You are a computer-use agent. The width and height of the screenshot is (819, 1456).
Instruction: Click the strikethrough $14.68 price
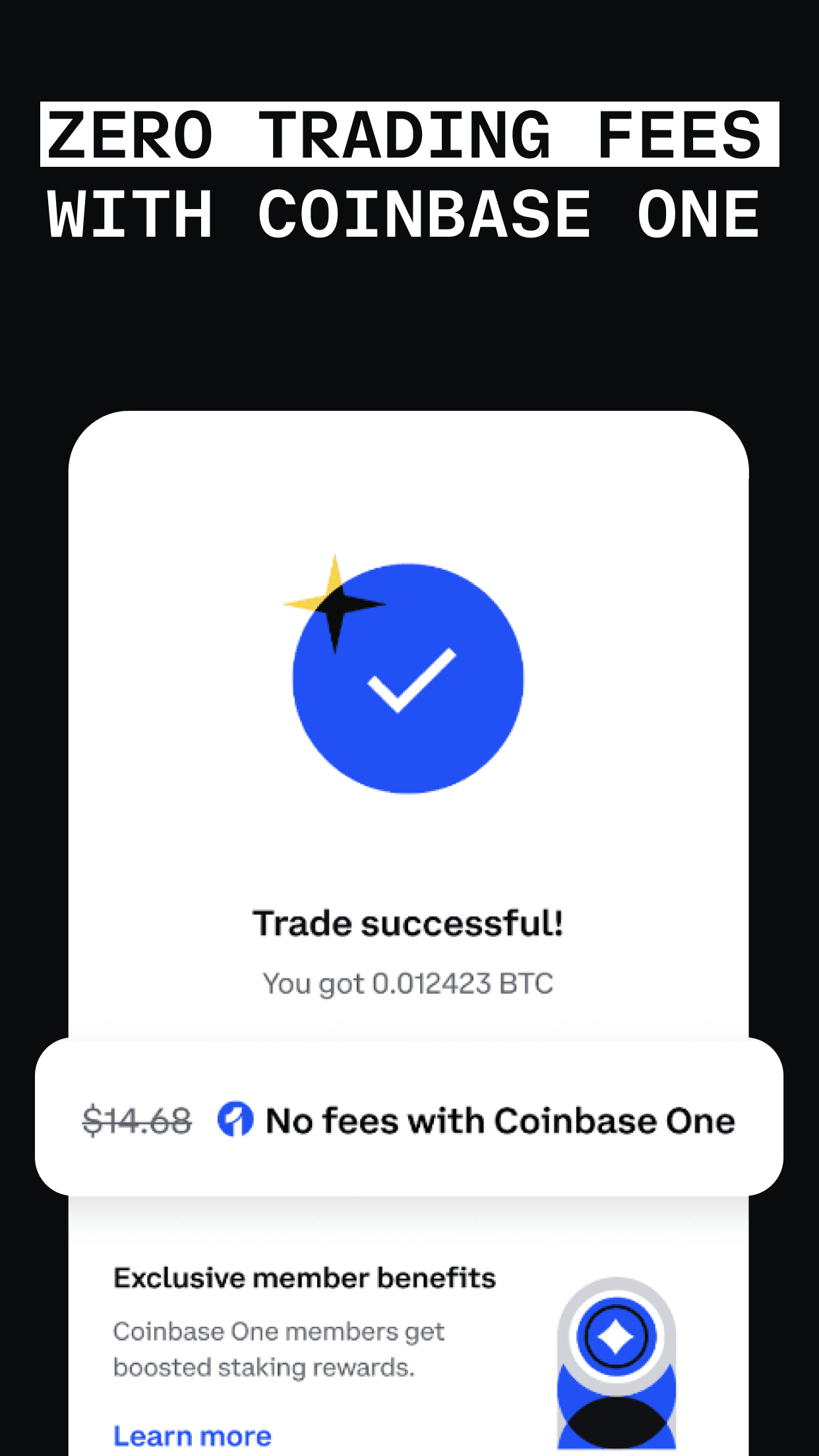[x=137, y=1119]
